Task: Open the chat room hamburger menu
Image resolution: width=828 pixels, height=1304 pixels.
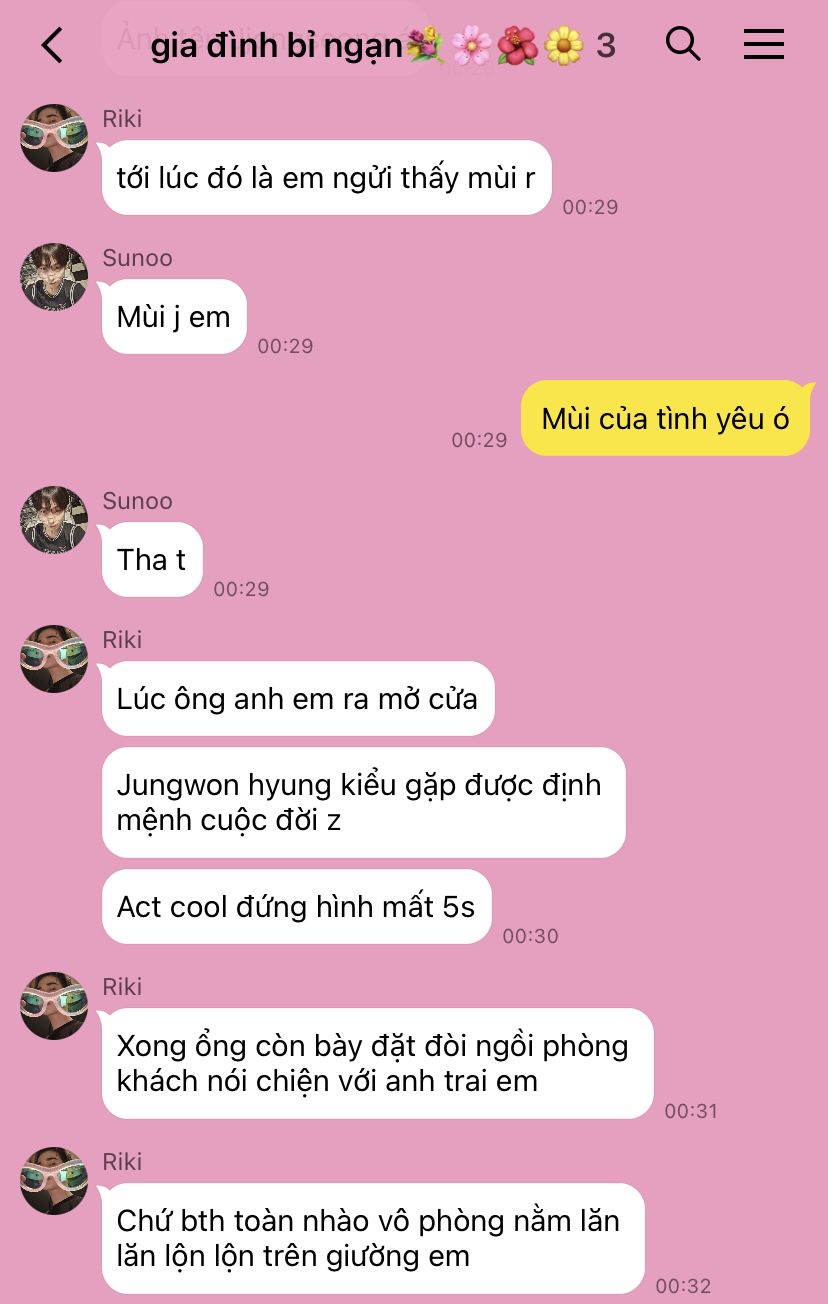Action: coord(763,44)
